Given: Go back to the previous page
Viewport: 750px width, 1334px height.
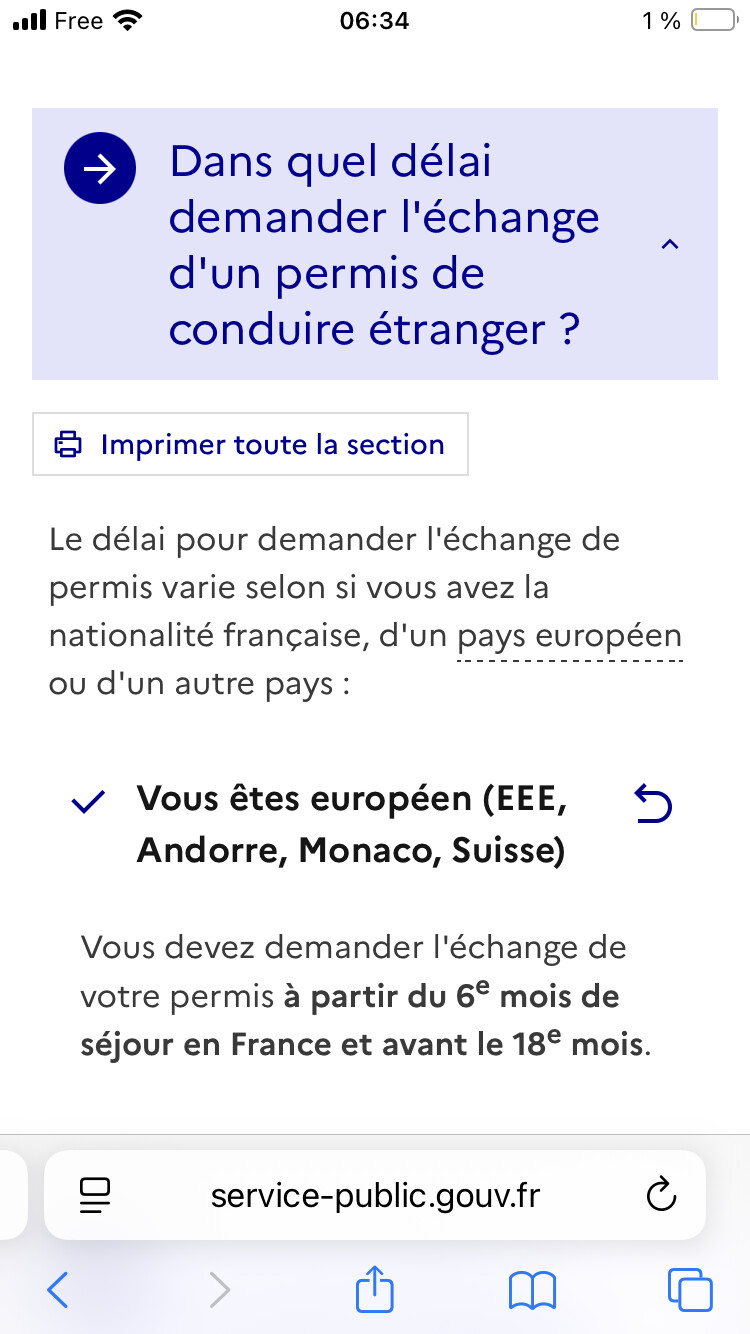Looking at the screenshot, I should [58, 1289].
